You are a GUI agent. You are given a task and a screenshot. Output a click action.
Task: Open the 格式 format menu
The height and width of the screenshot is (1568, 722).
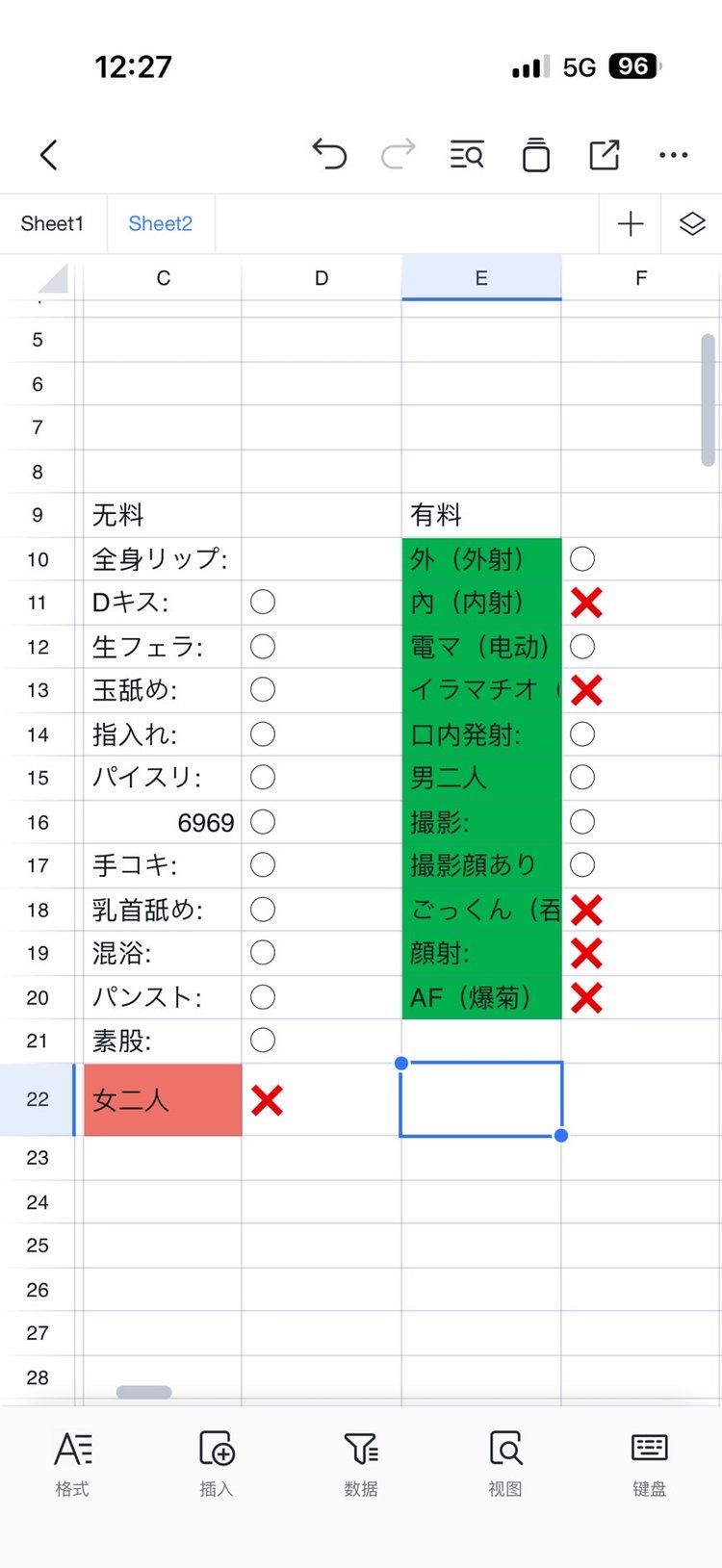72,1462
